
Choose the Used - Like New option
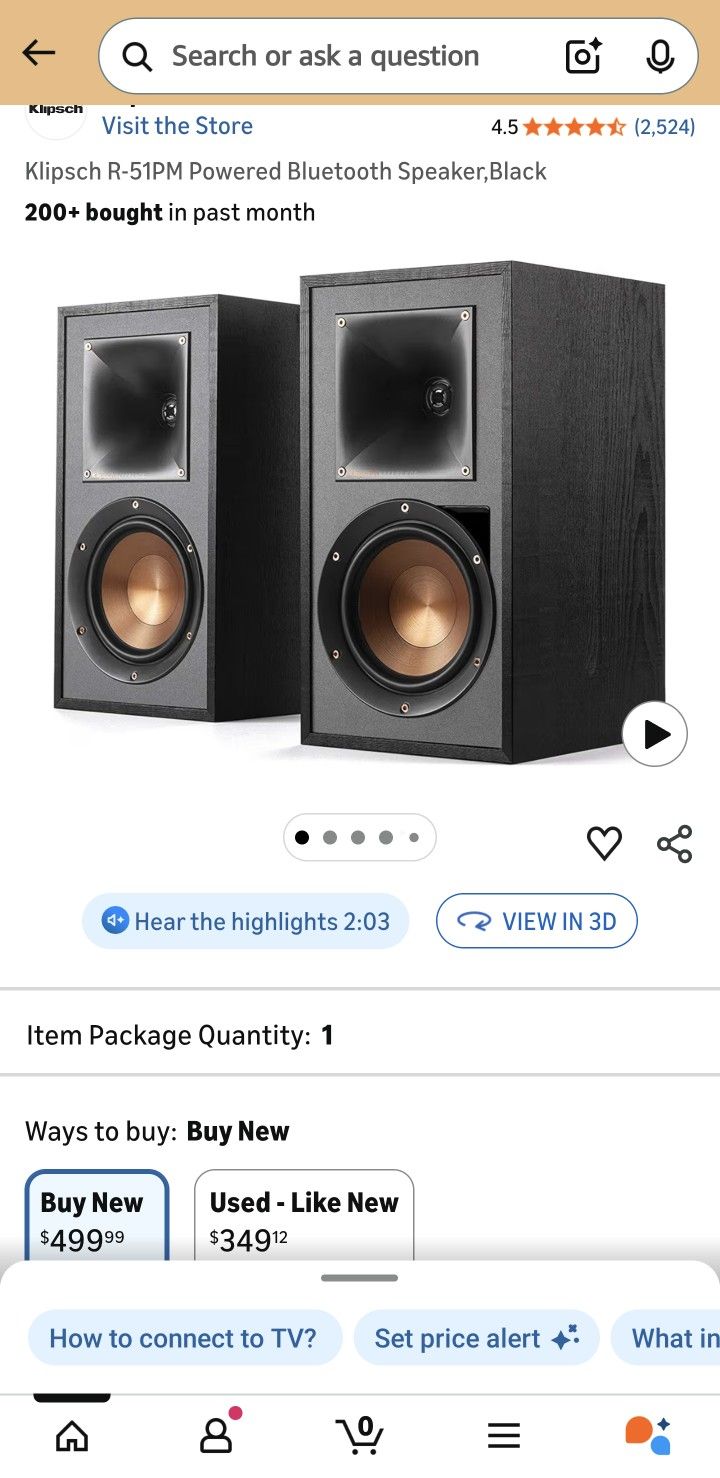point(303,1217)
